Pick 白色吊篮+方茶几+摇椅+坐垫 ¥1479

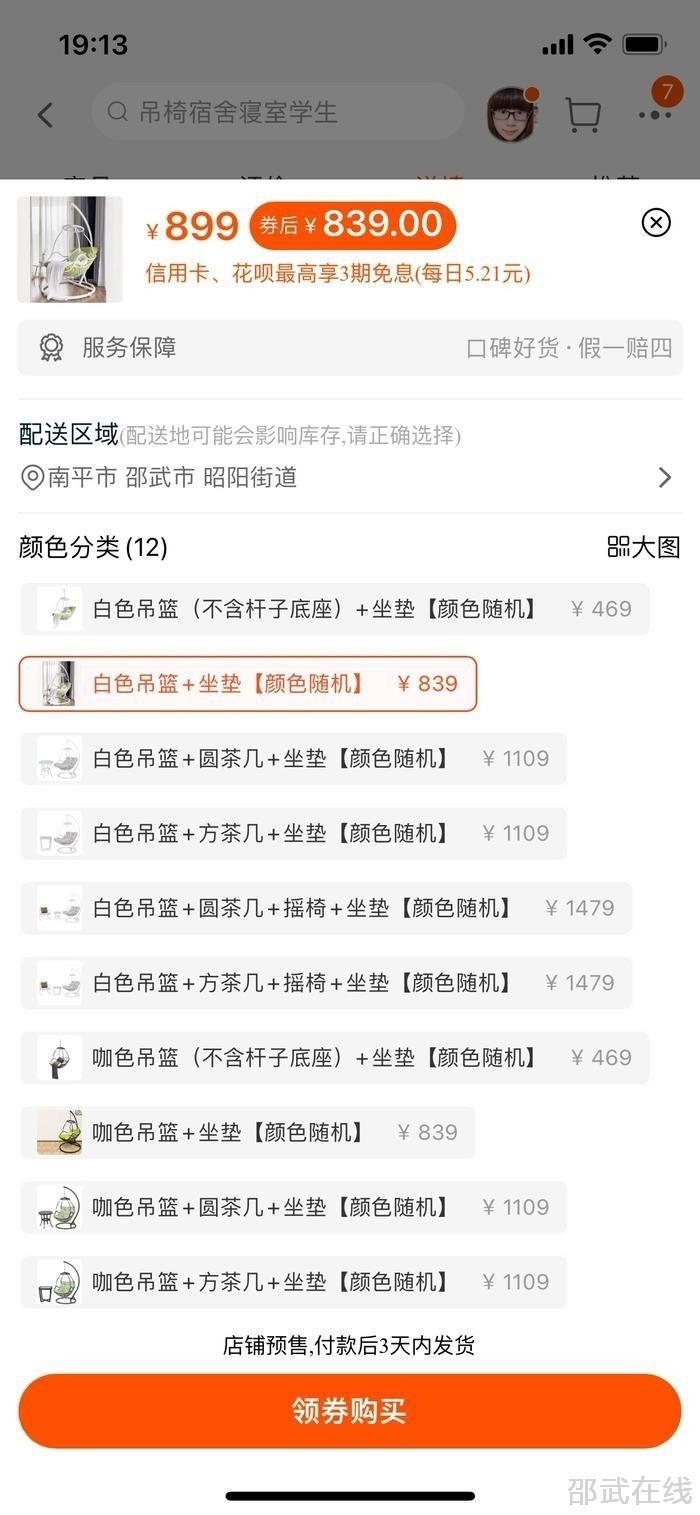tap(325, 983)
